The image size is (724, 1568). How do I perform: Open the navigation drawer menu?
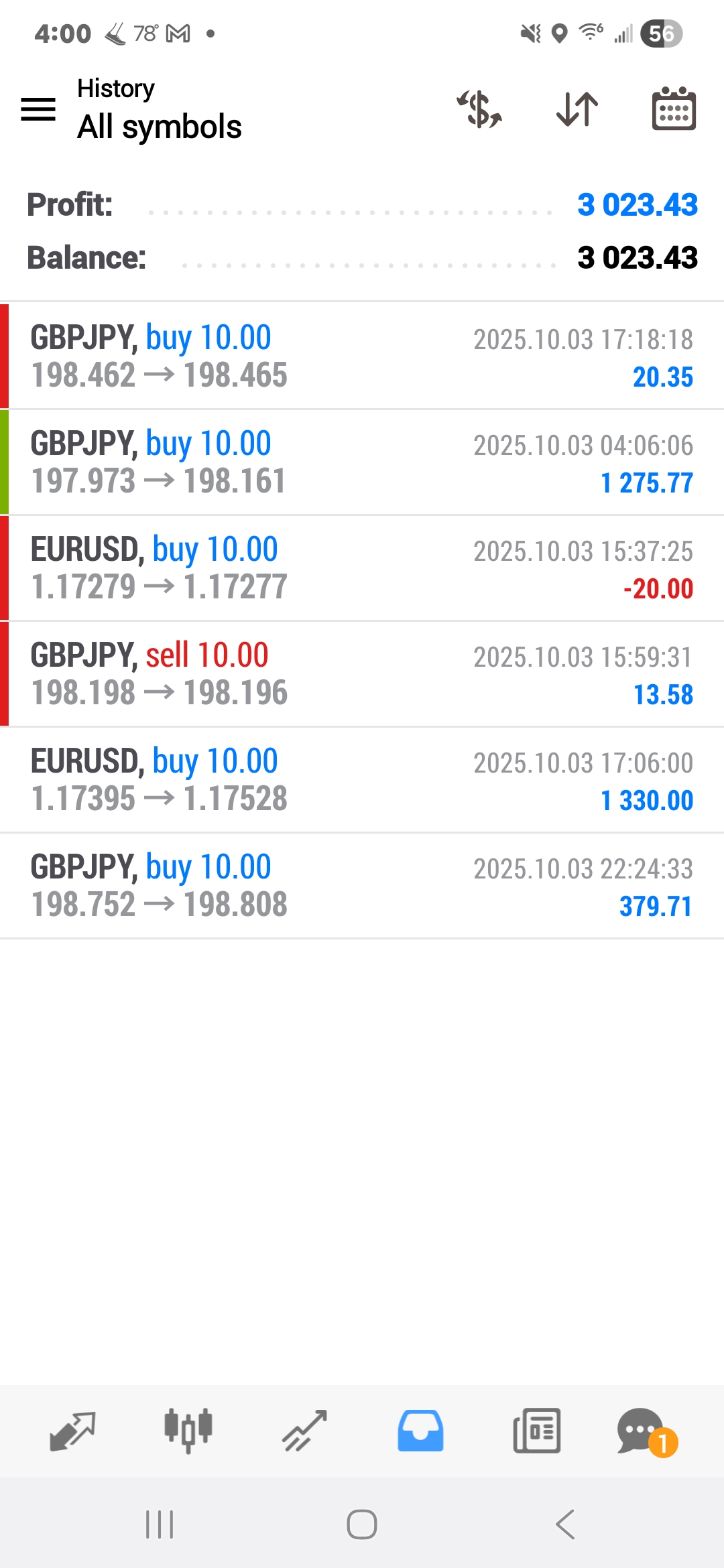click(38, 109)
